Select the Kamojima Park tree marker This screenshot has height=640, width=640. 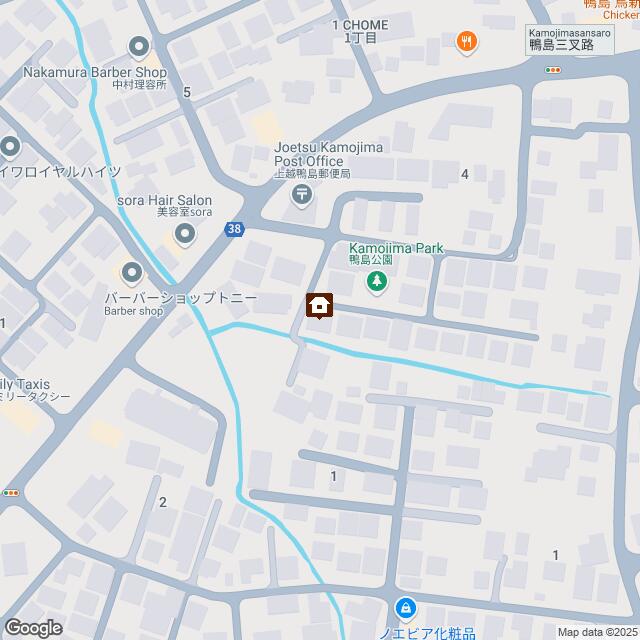click(x=377, y=283)
